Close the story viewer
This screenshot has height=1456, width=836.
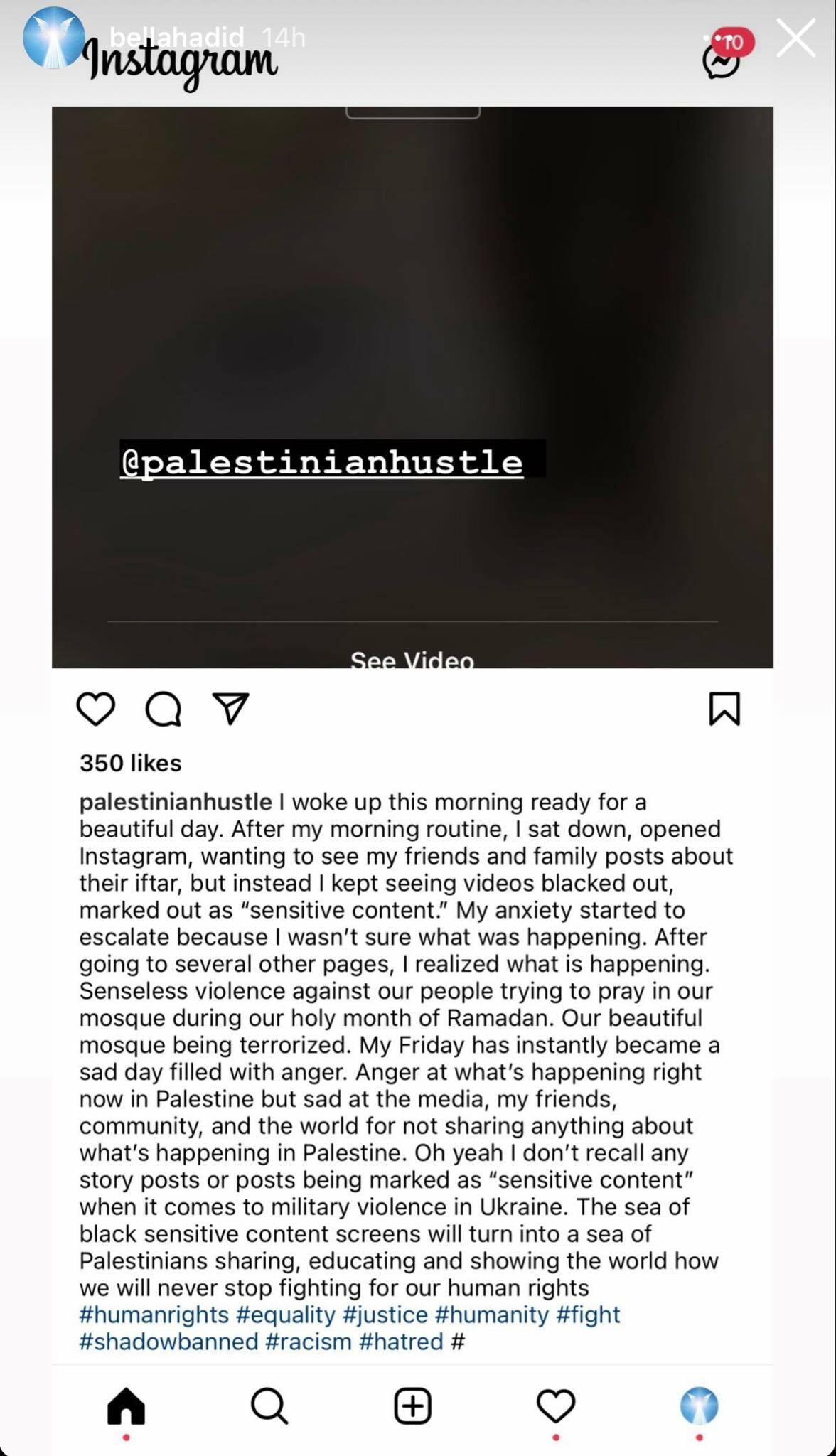[x=795, y=38]
